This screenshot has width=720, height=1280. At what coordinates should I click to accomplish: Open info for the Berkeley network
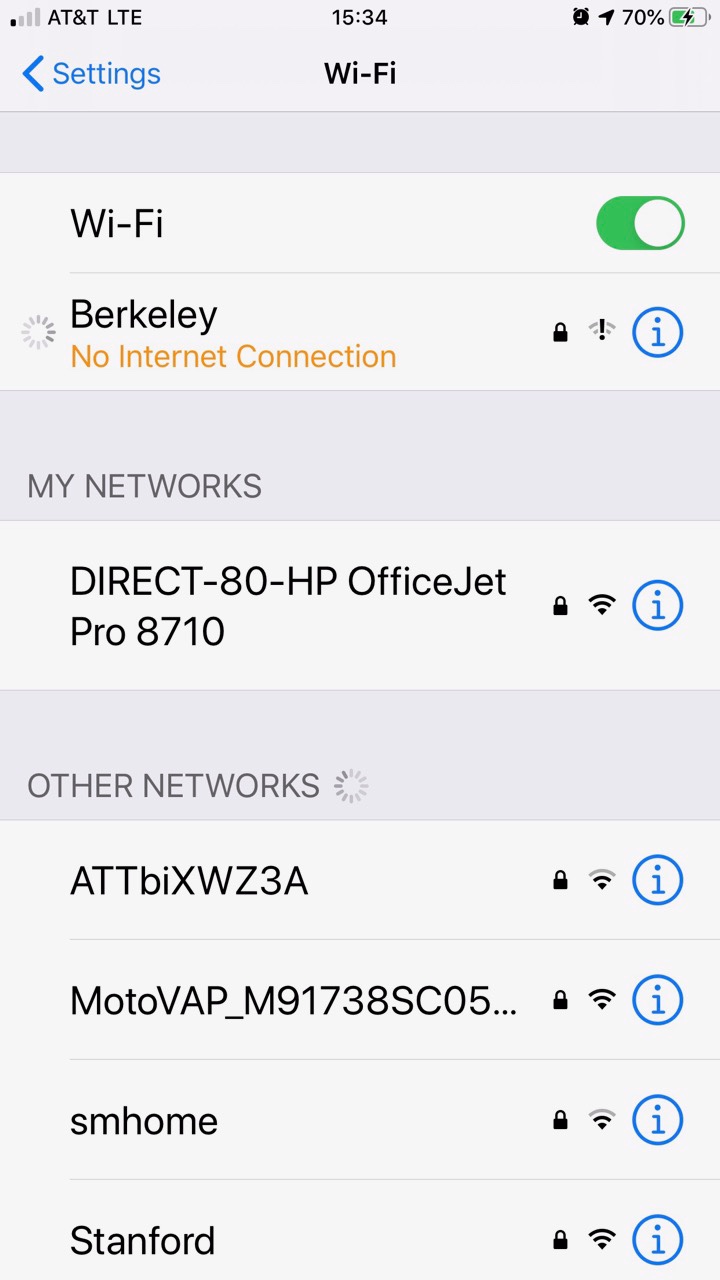click(x=657, y=331)
